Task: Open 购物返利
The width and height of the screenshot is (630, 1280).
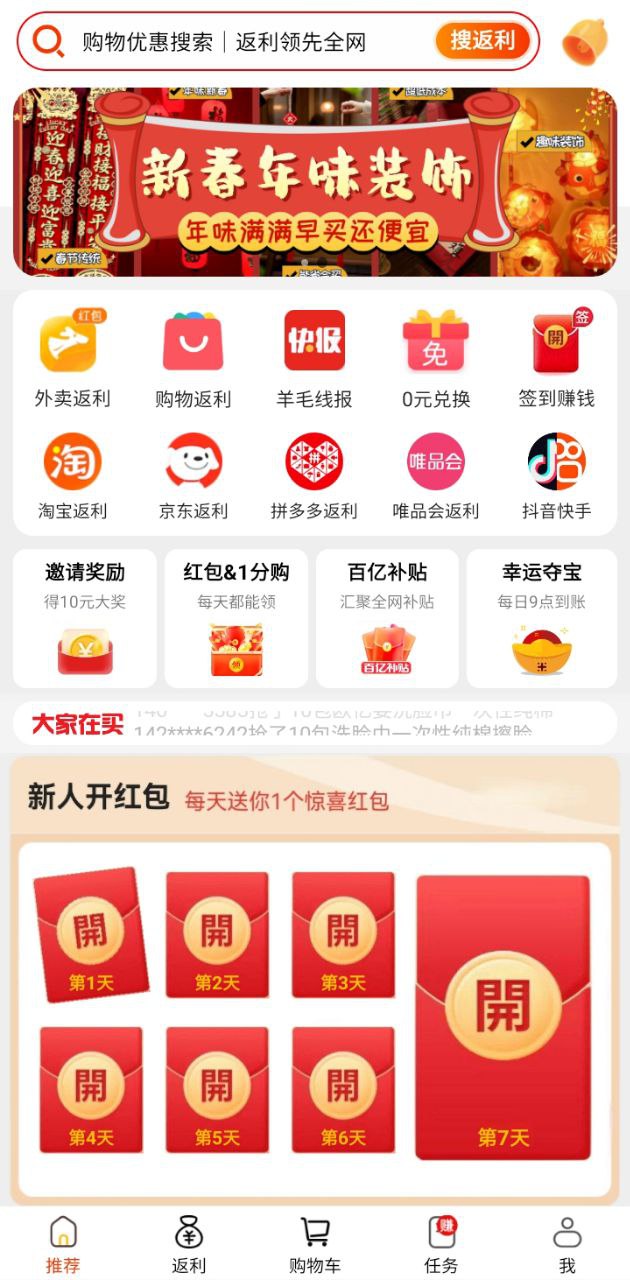Action: click(x=193, y=359)
